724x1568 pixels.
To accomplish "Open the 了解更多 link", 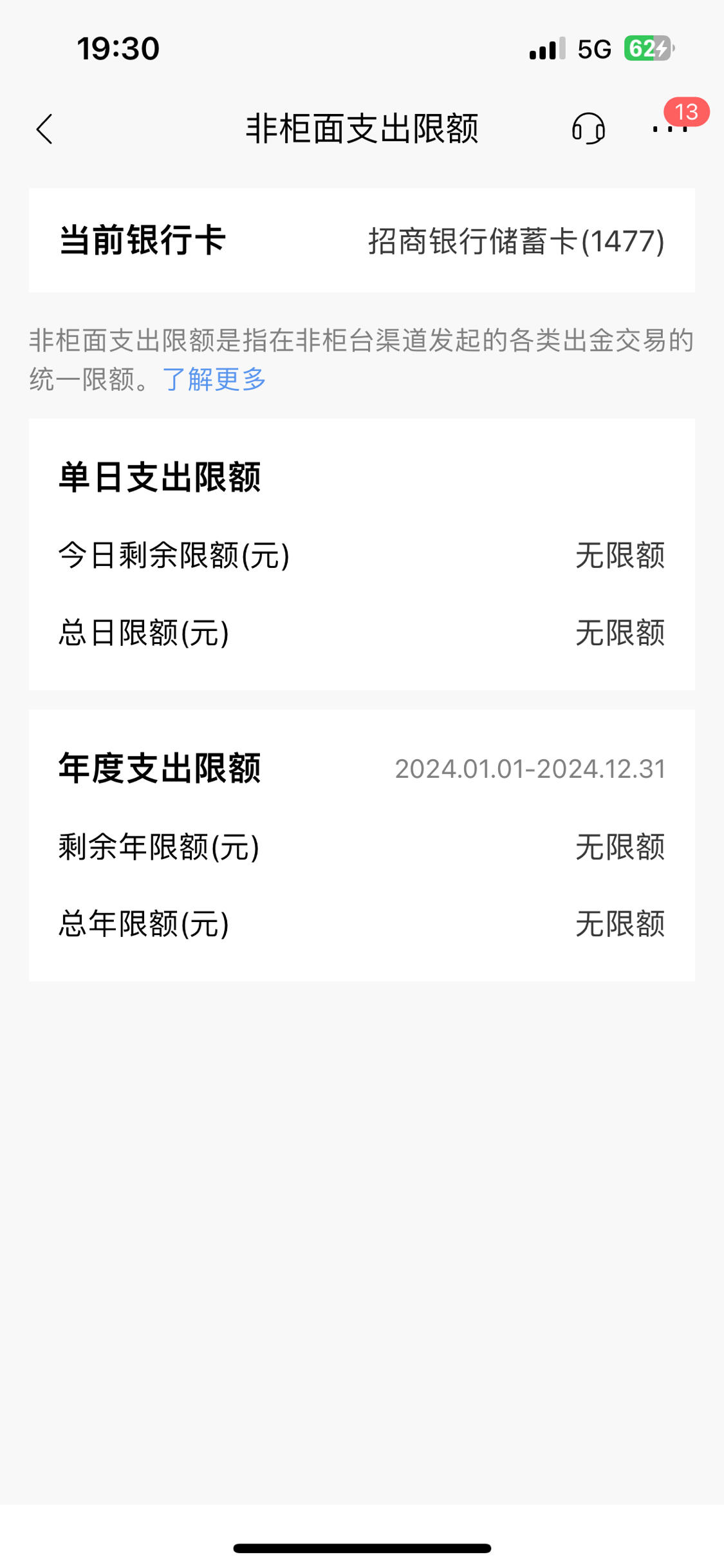I will pos(214,379).
